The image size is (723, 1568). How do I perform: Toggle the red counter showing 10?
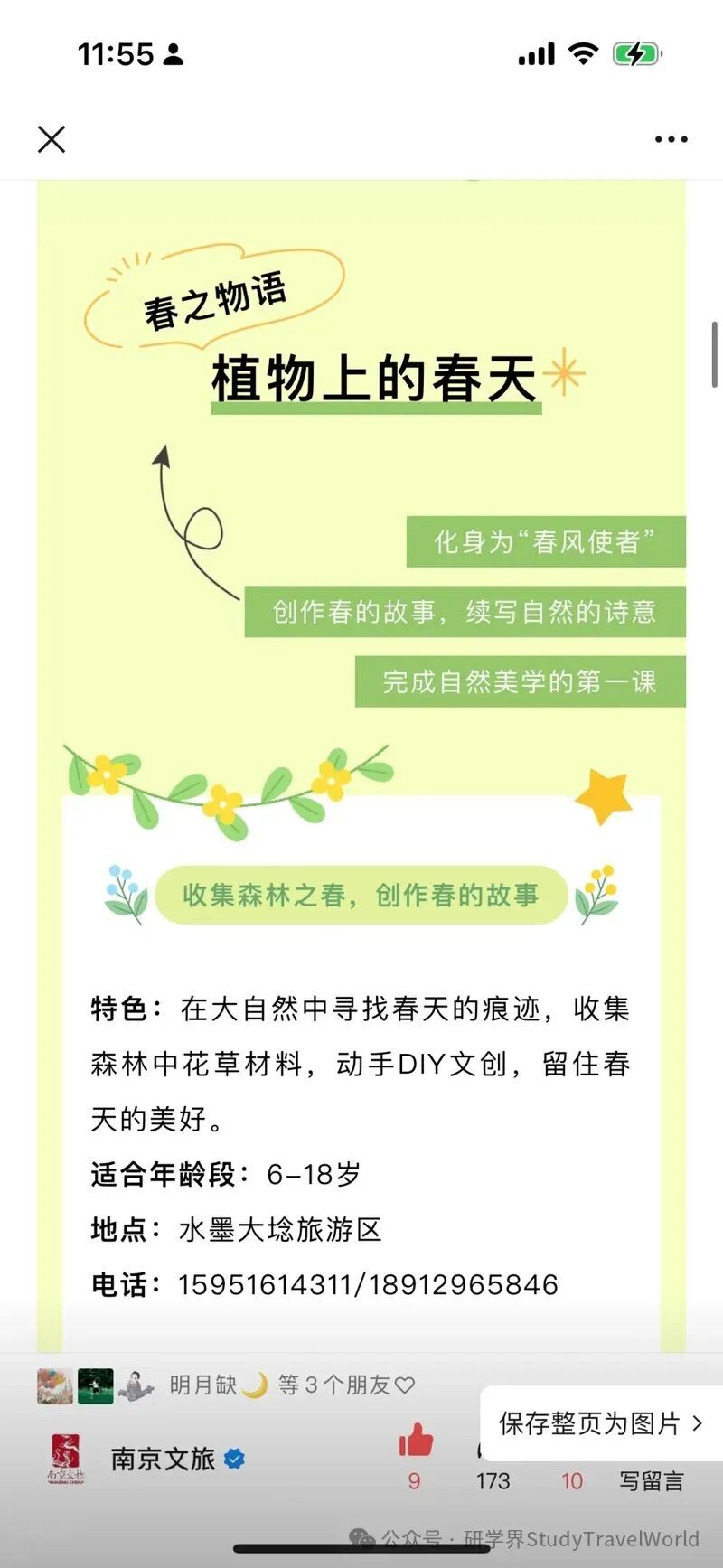571,1479
